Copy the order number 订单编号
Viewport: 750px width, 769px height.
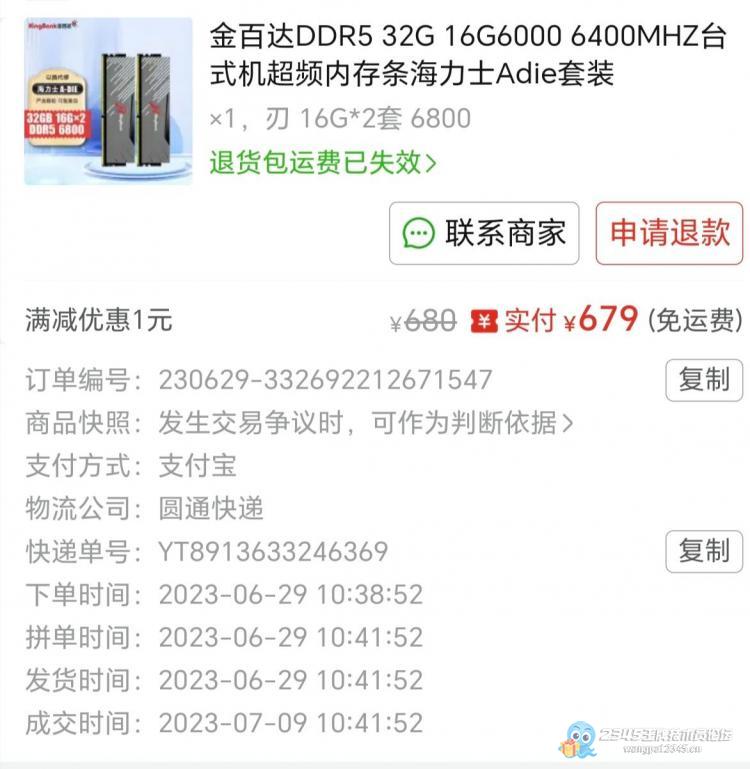click(x=704, y=380)
